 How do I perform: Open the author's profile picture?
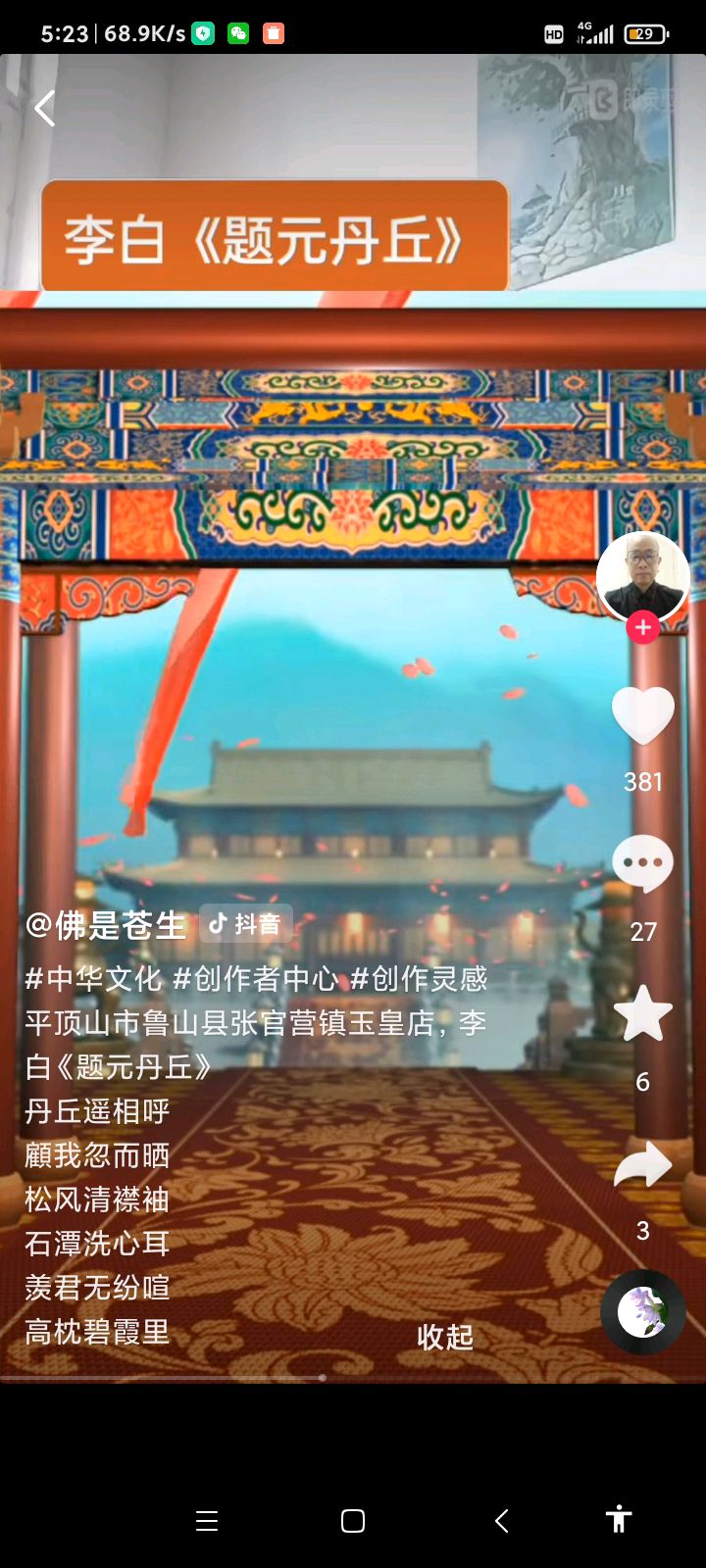(x=642, y=576)
